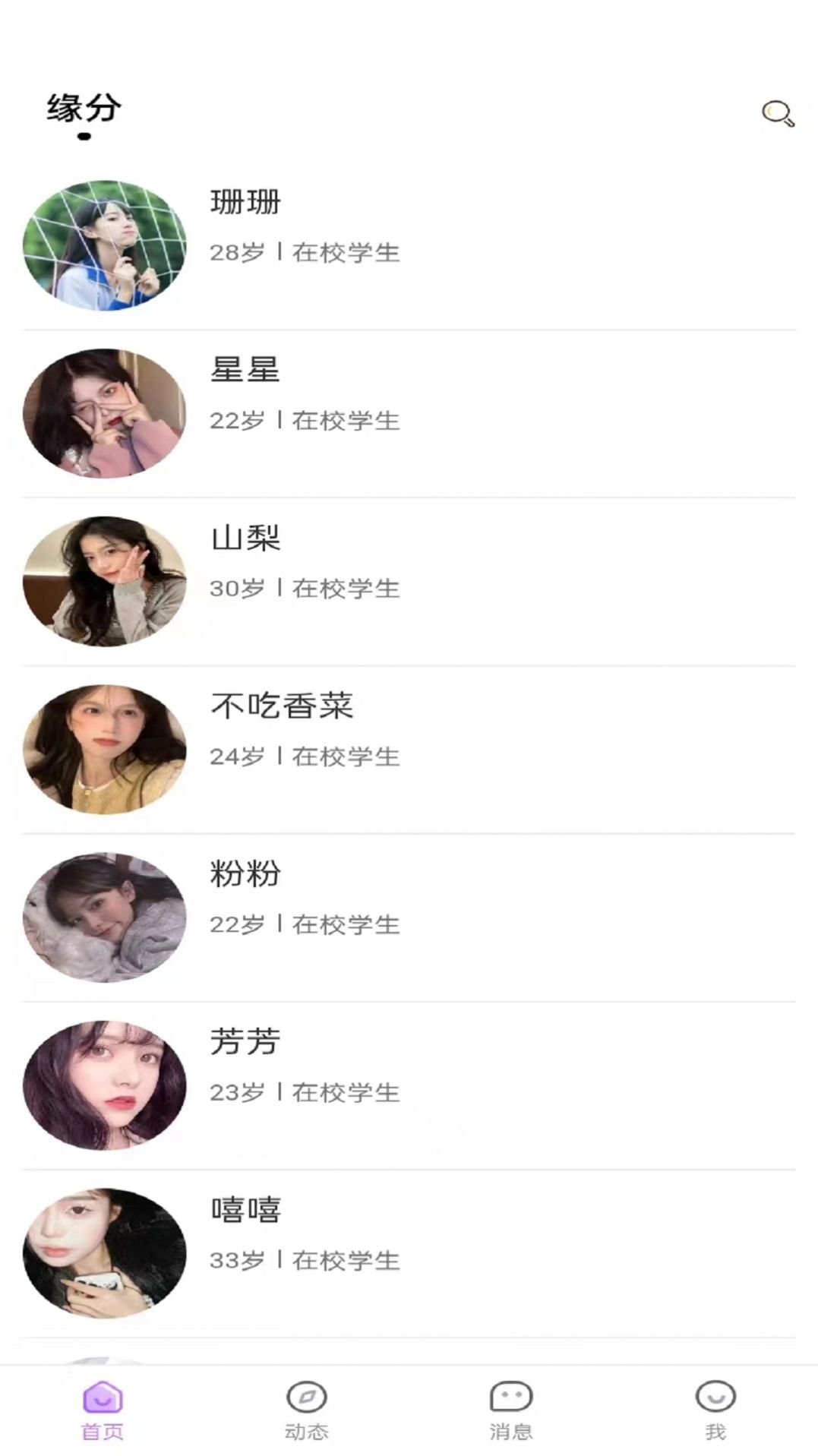
Task: Tap 山梨's age and status text
Action: 304,589
